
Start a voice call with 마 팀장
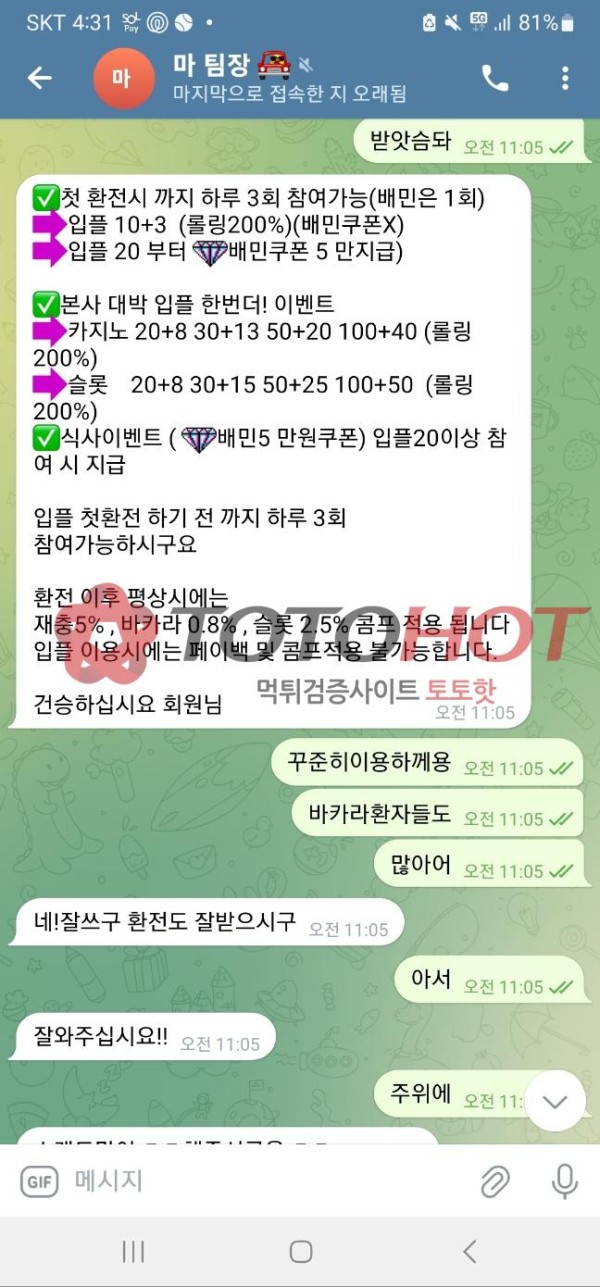point(495,78)
